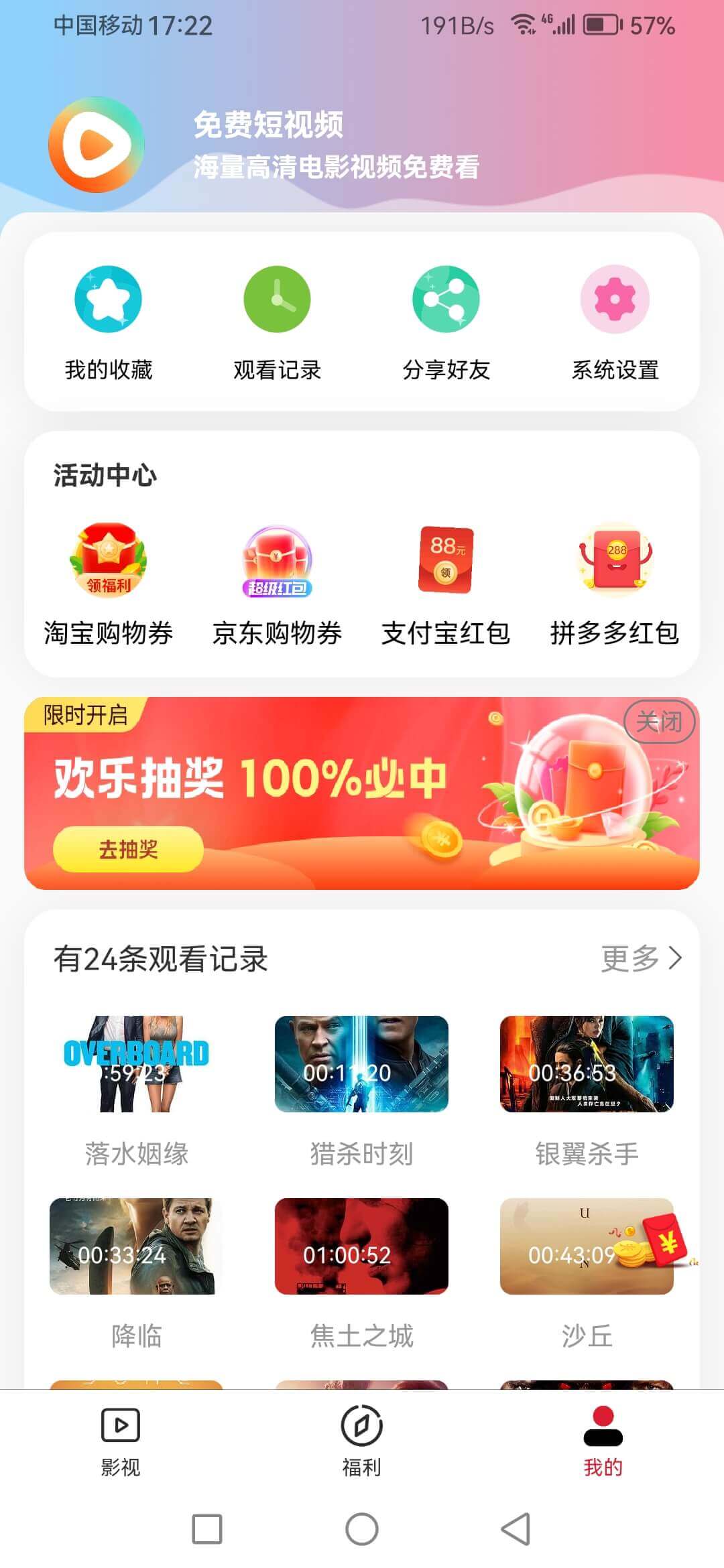724x1568 pixels.
Task: Dismiss the lottery banner with 关闭
Action: click(658, 722)
